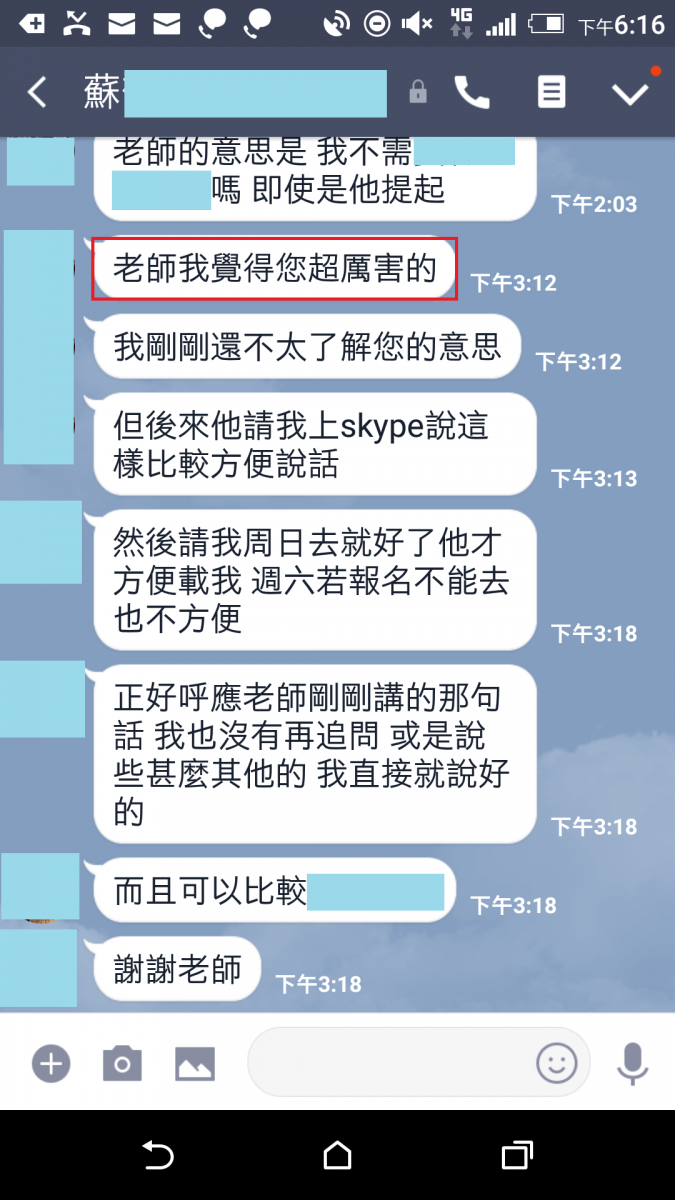Start a voice call
The height and width of the screenshot is (1200, 675).
[472, 93]
